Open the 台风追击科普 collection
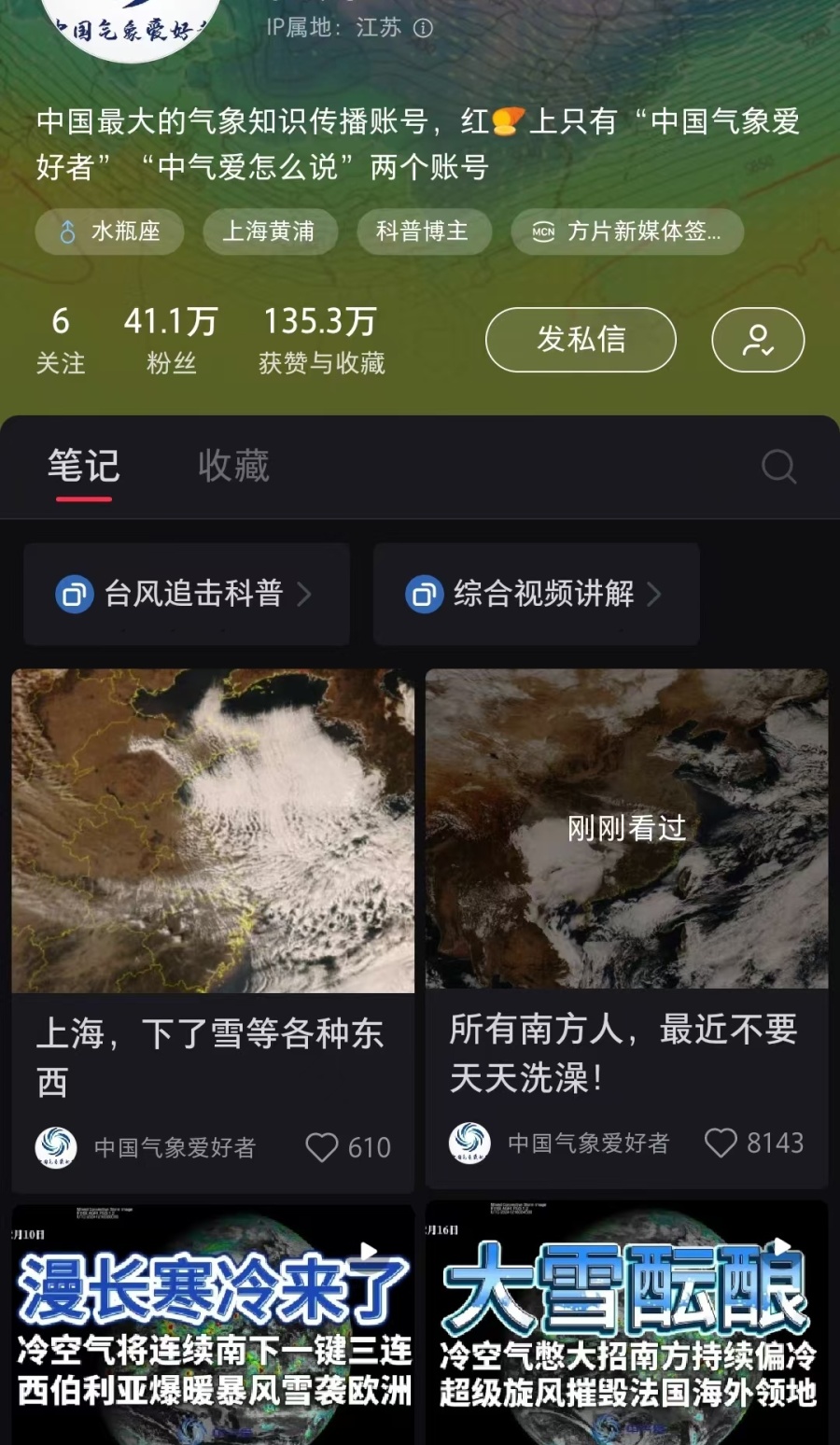This screenshot has width=840, height=1445. point(187,594)
